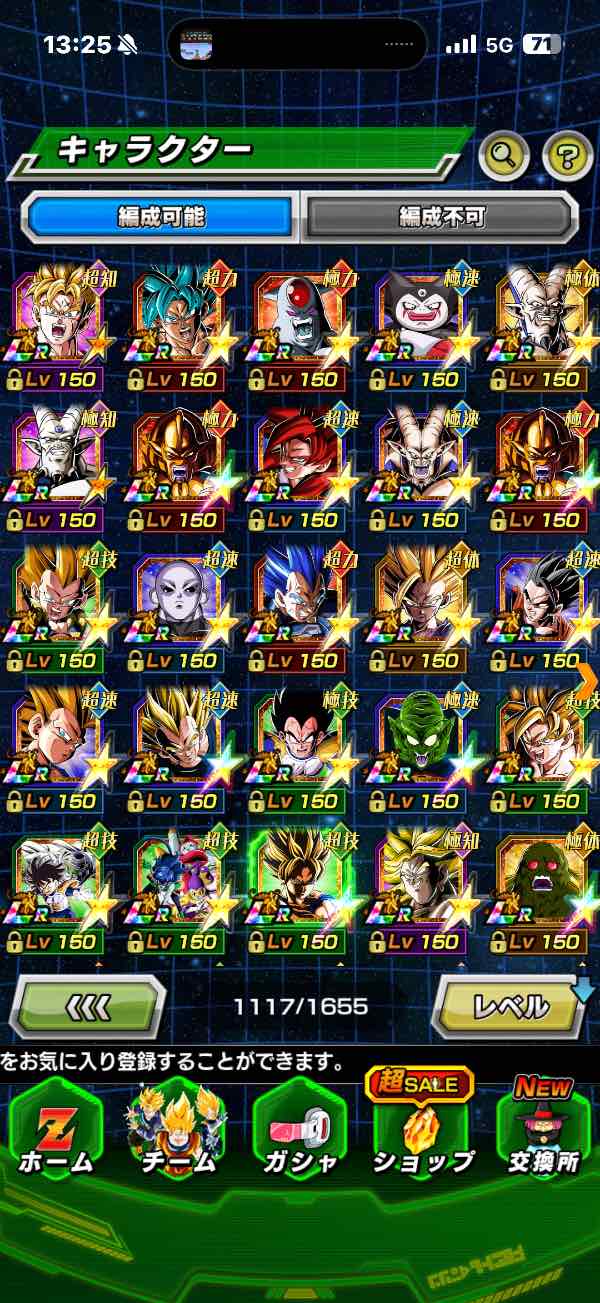Open the レベル sort dropdown
600x1303 pixels.
coord(510,1006)
